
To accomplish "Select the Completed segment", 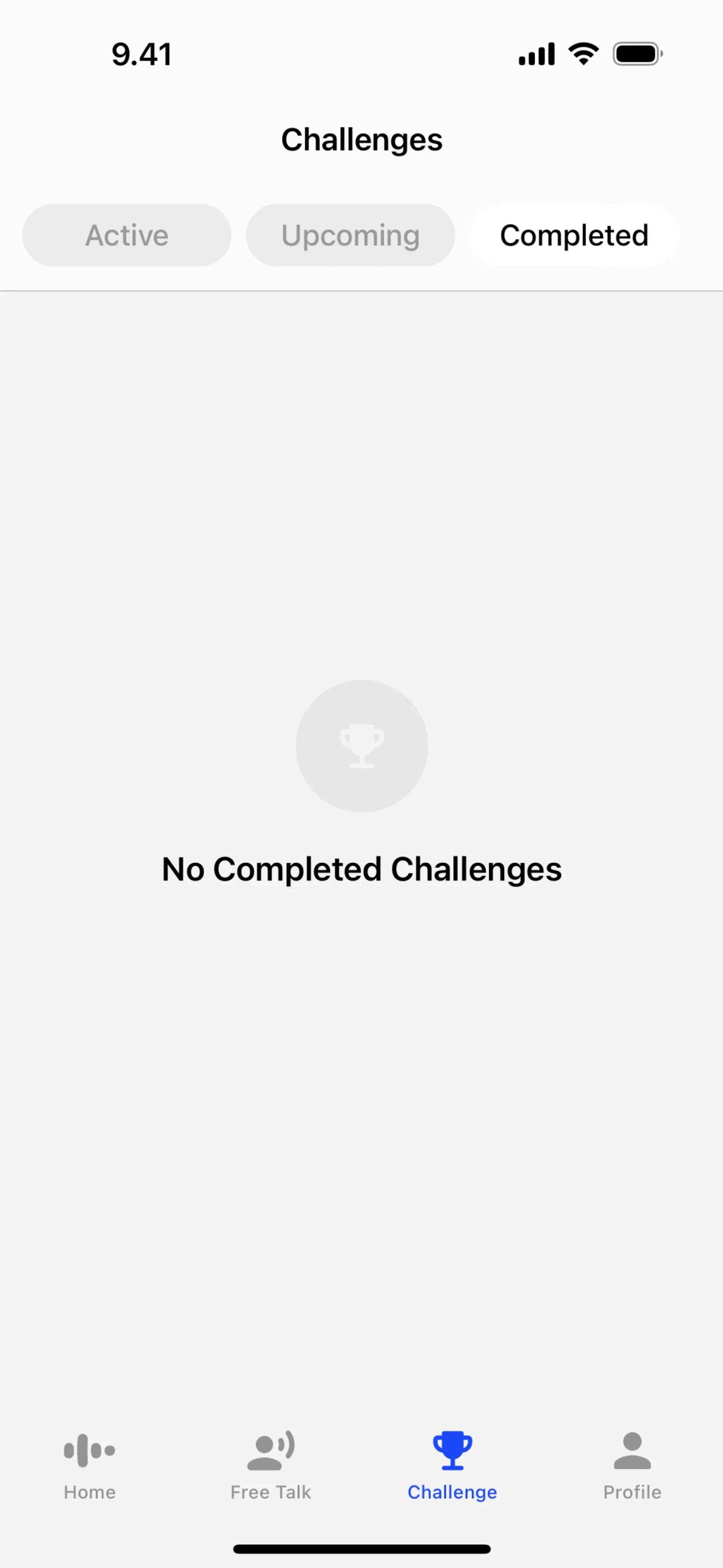I will pos(574,235).
